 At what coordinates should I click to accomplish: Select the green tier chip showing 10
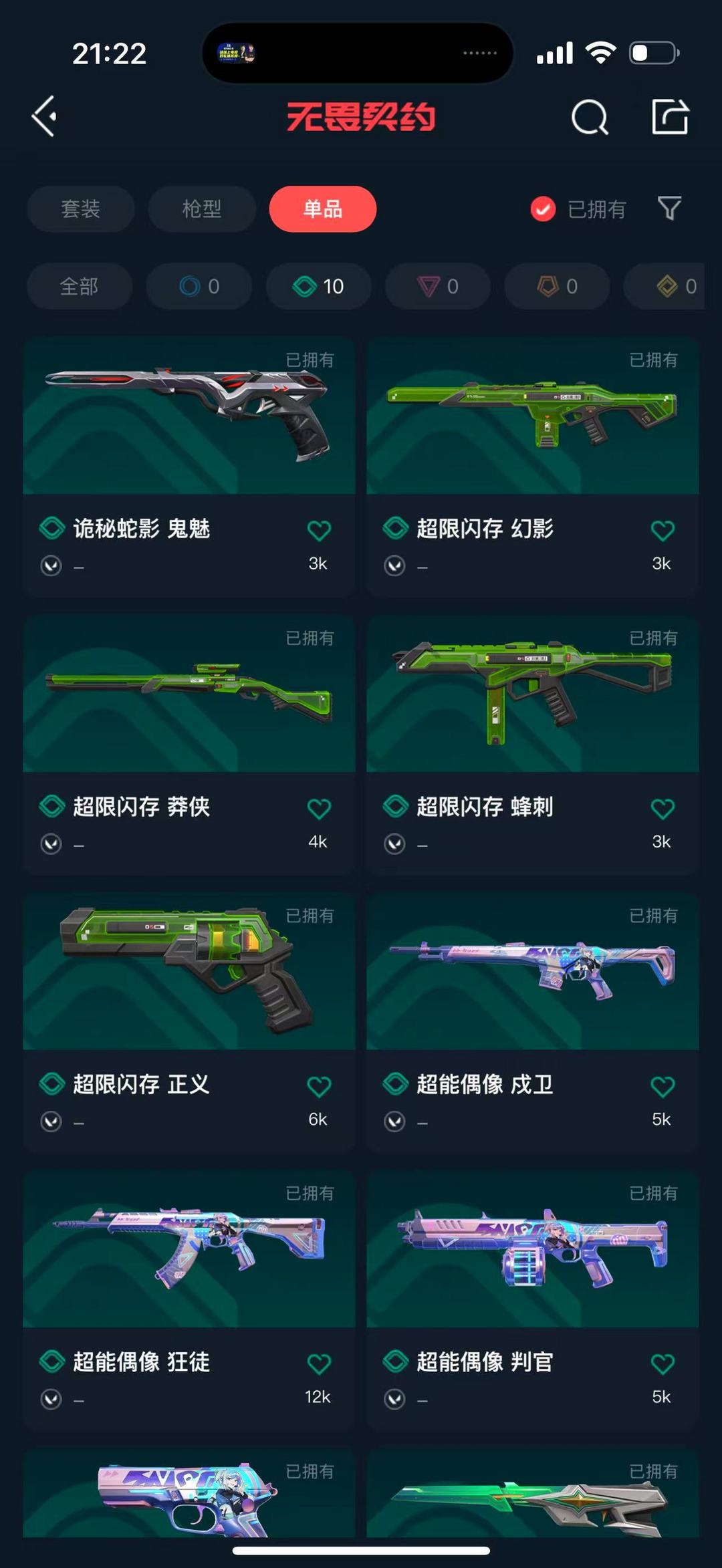point(318,286)
